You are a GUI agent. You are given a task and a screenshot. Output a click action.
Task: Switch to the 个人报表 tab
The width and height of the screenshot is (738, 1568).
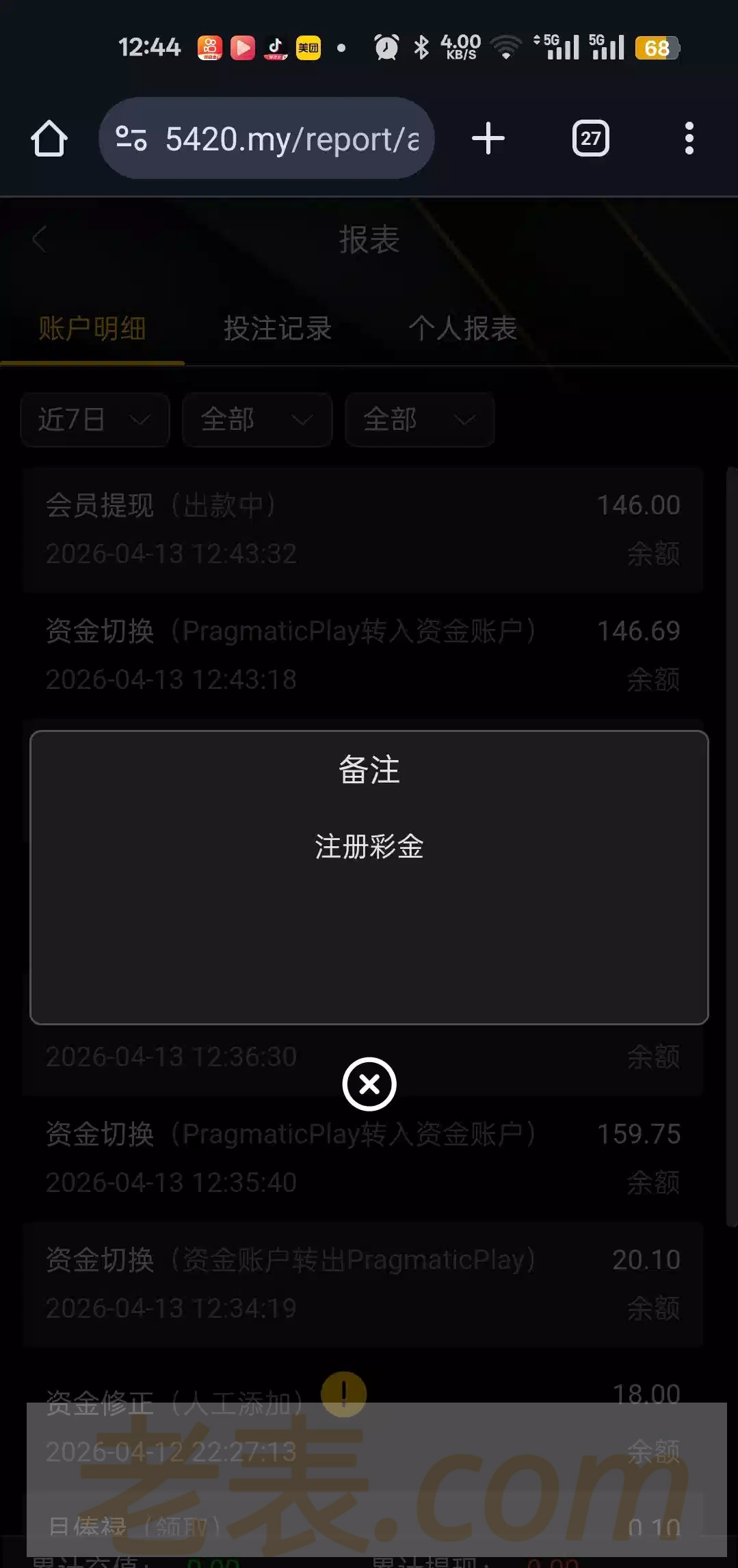pyautogui.click(x=462, y=328)
